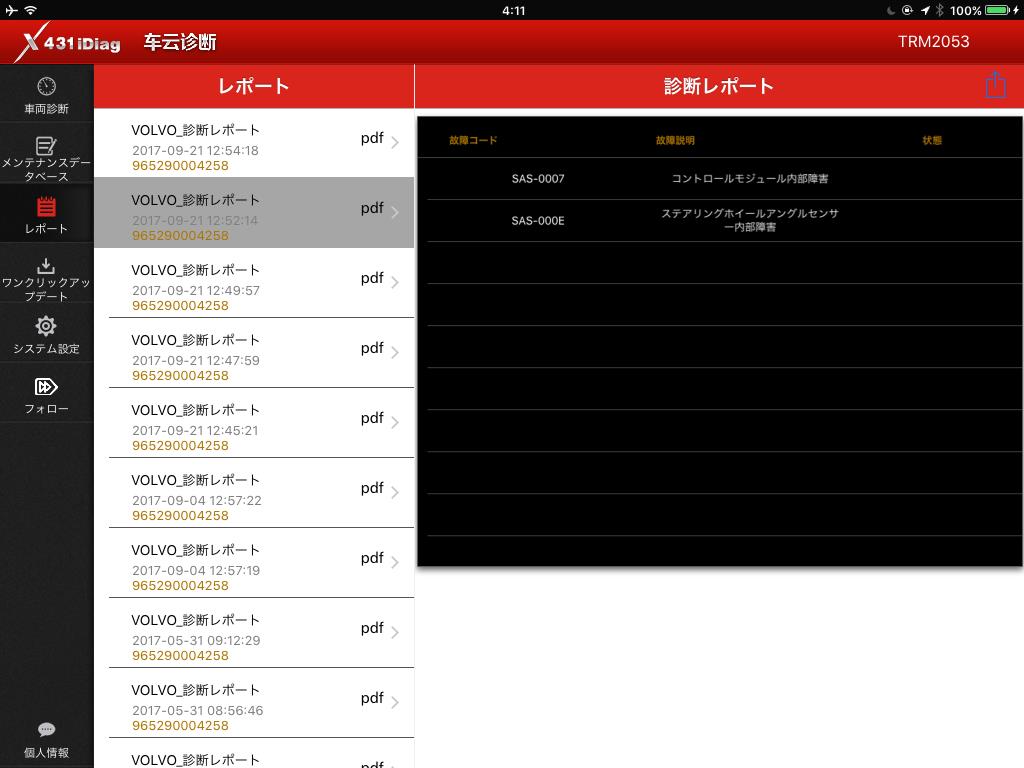Viewport: 1024px width, 768px height.
Task: Open 2017-09-04 12:57:22 VOLVO report
Action: click(x=254, y=493)
